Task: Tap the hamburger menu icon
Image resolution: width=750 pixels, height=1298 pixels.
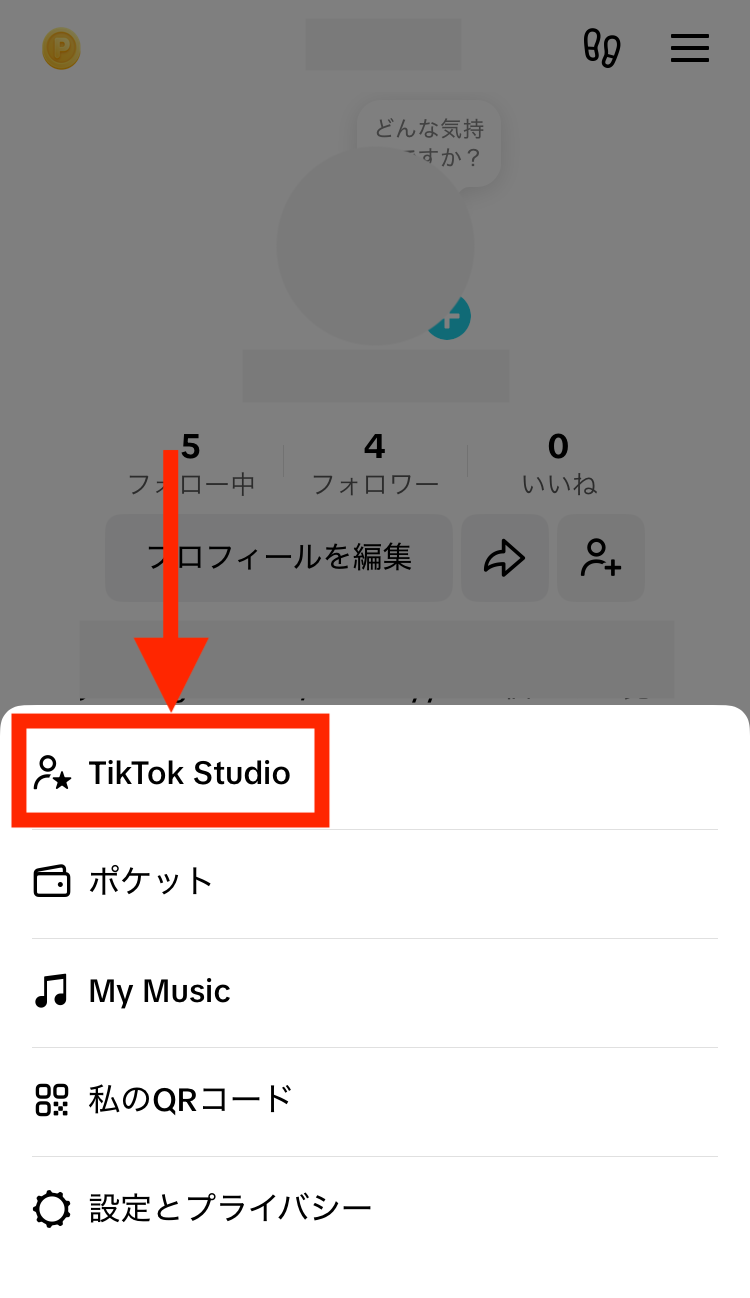Action: [689, 48]
